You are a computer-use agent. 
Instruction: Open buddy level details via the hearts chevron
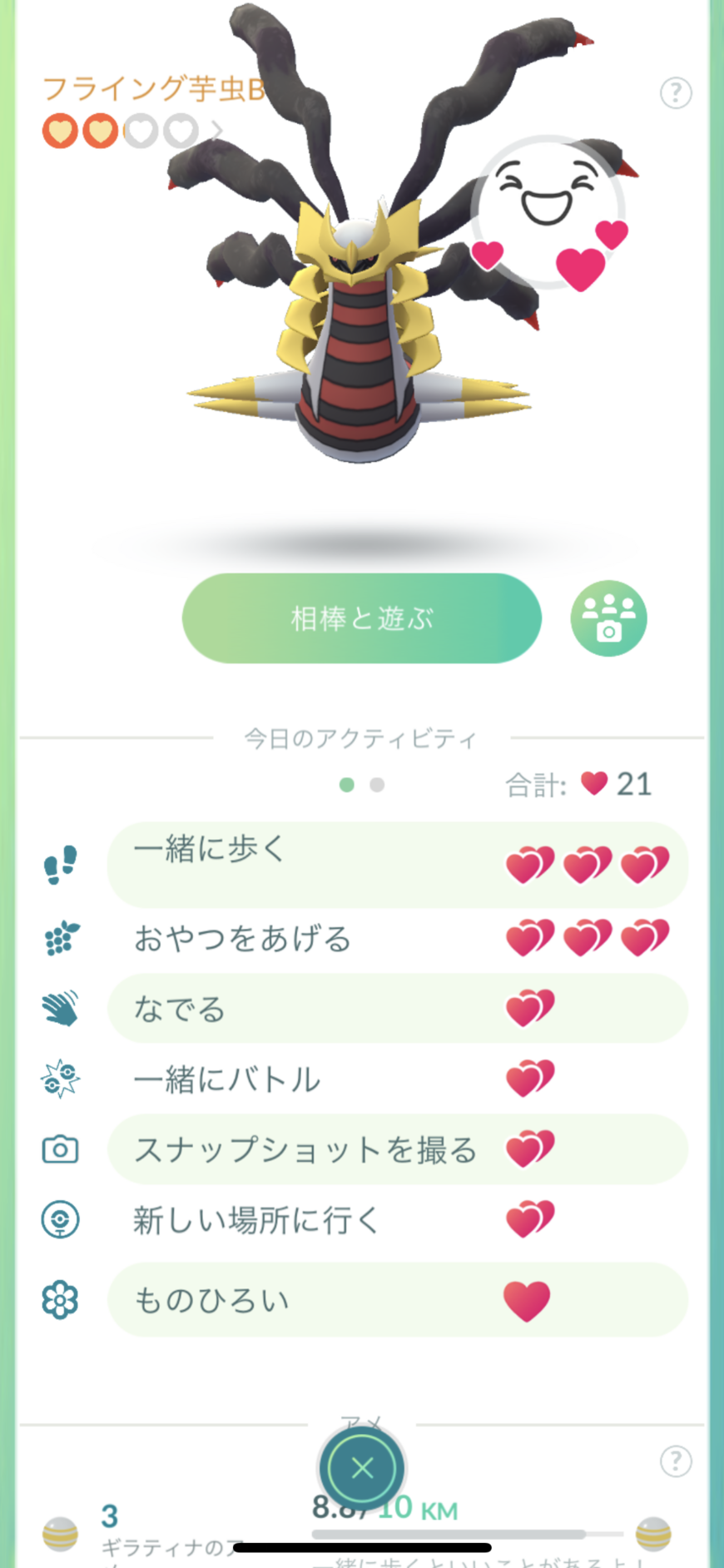[217, 131]
